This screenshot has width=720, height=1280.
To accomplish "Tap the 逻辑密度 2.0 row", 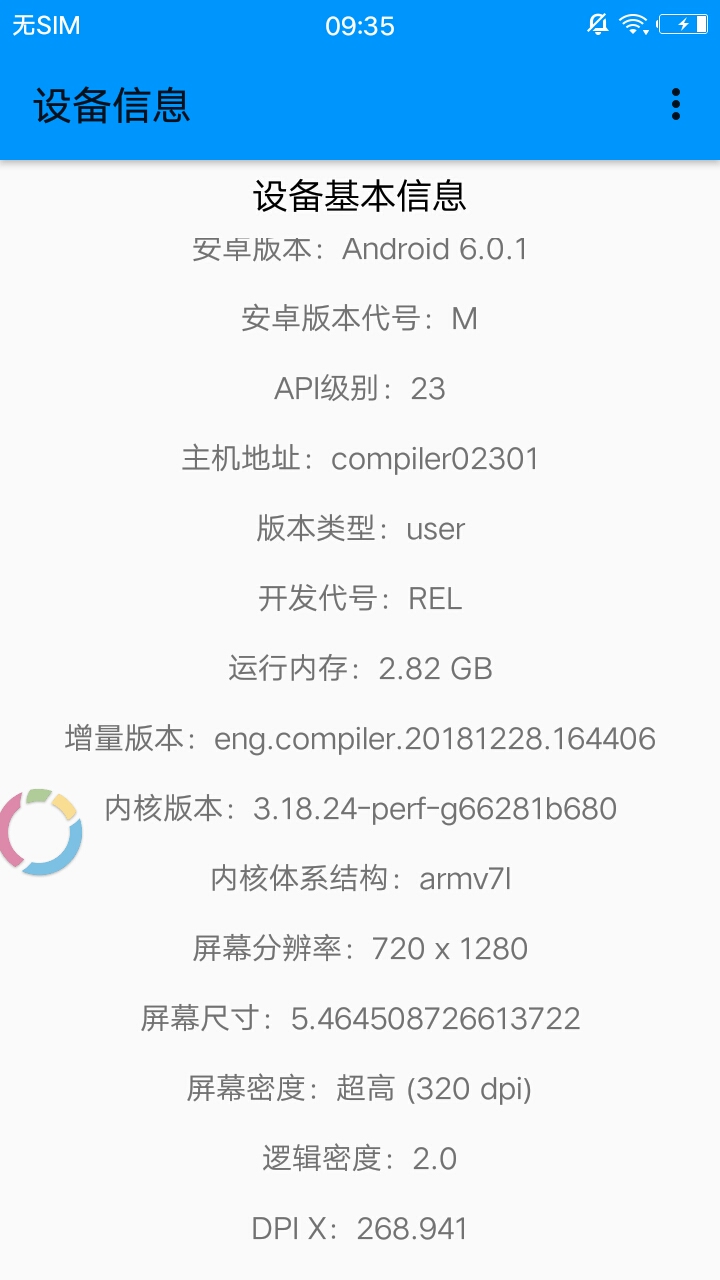I will [360, 1158].
